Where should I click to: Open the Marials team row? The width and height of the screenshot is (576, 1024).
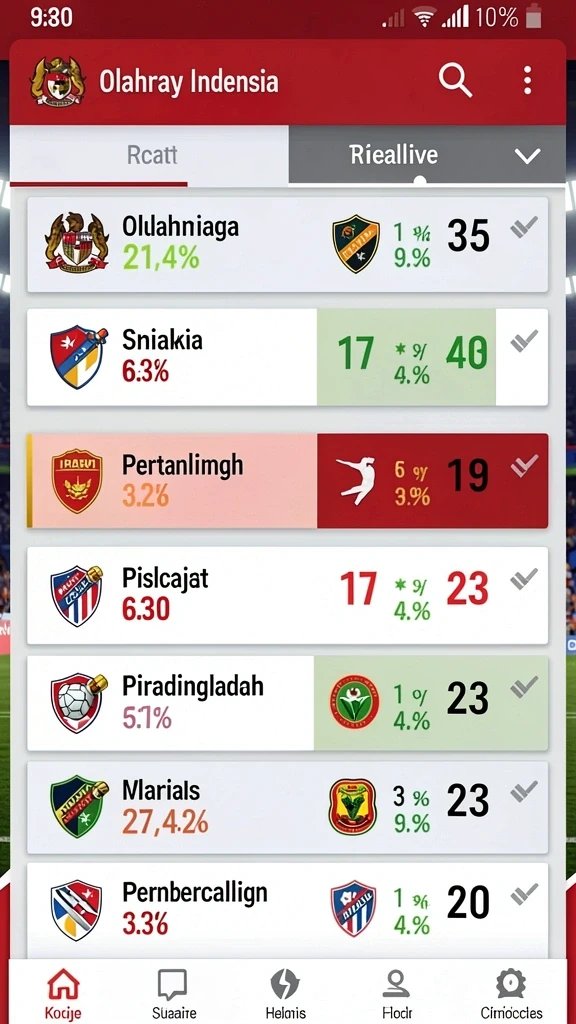tap(287, 807)
